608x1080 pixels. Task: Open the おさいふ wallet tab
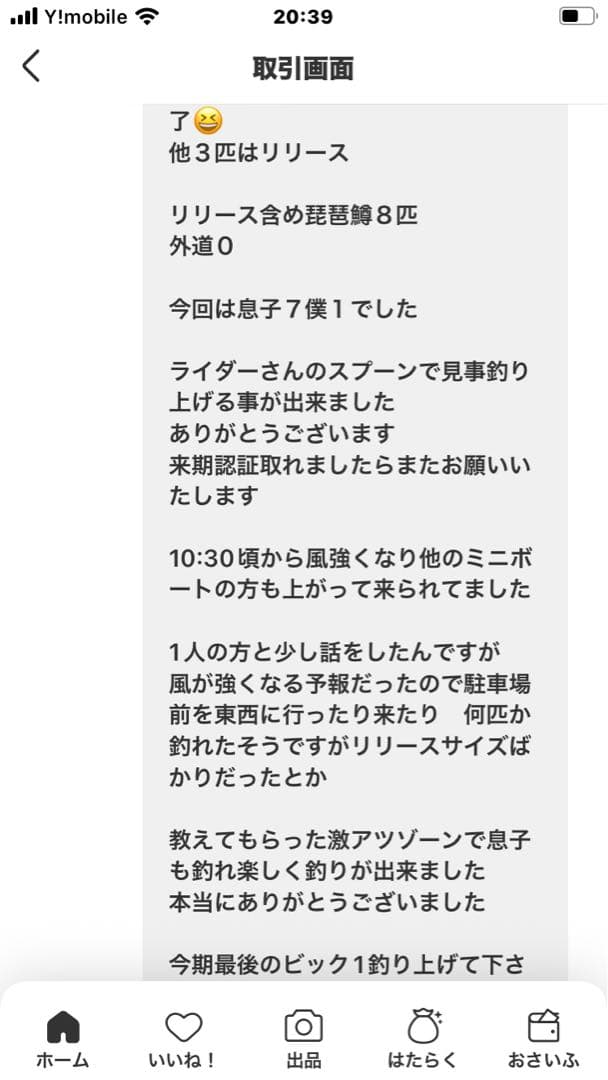544,1038
